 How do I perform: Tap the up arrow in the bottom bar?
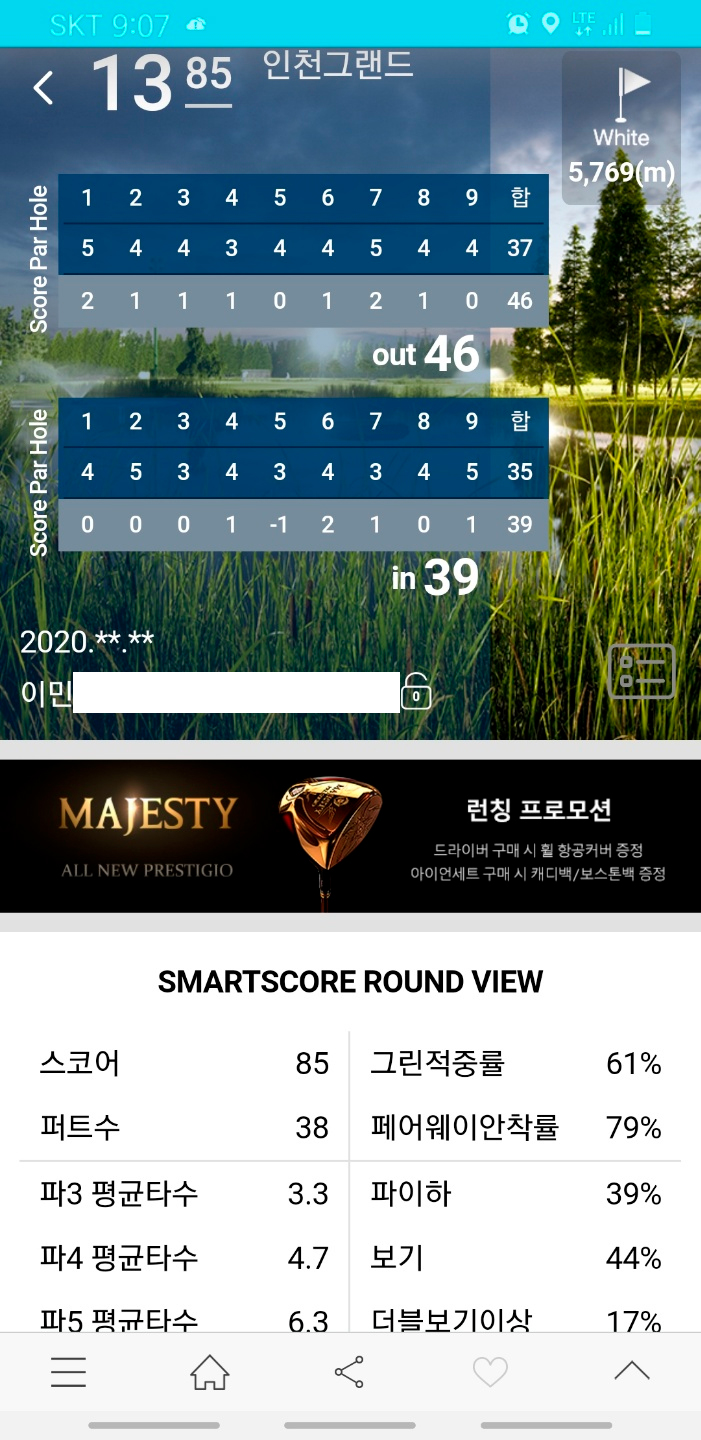tap(631, 1372)
